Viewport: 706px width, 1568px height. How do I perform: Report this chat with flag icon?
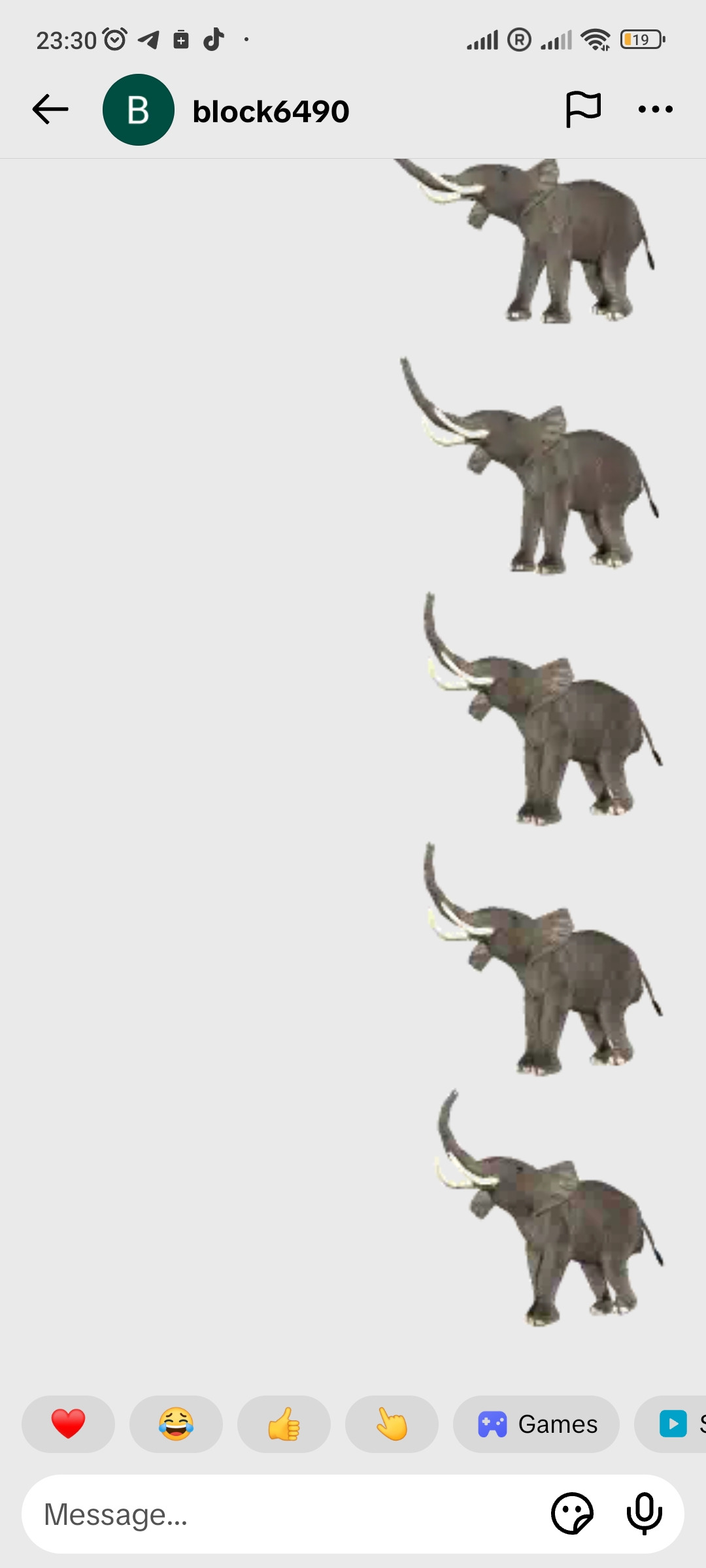[x=582, y=109]
